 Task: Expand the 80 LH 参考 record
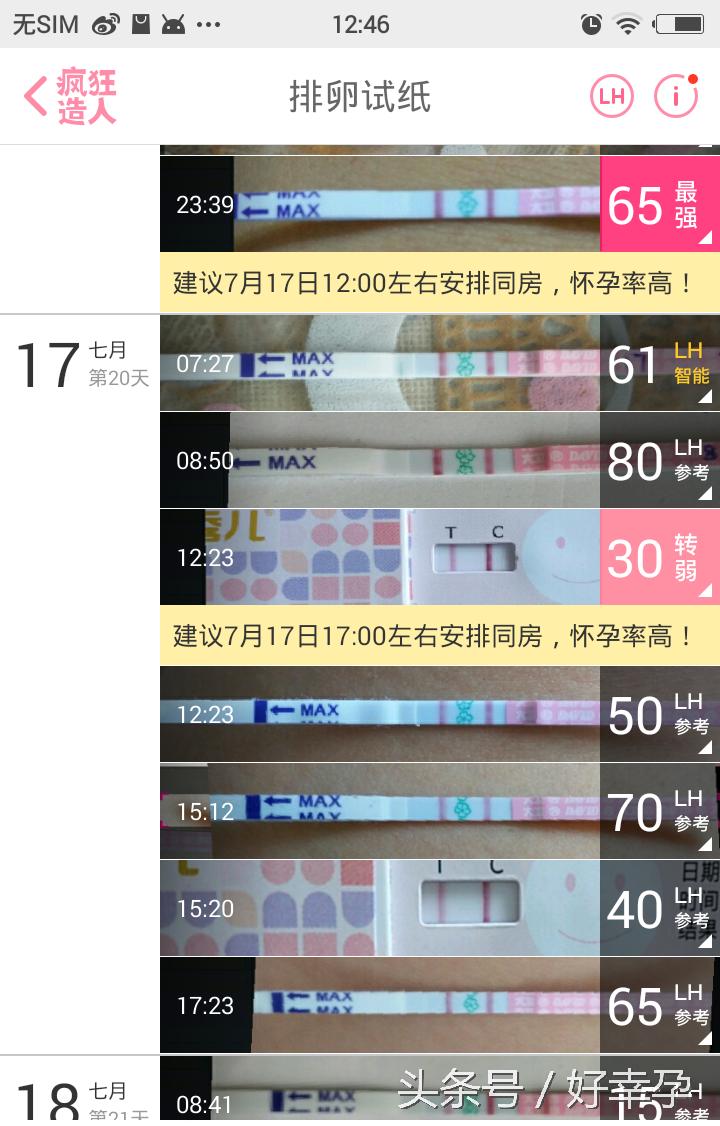(655, 462)
